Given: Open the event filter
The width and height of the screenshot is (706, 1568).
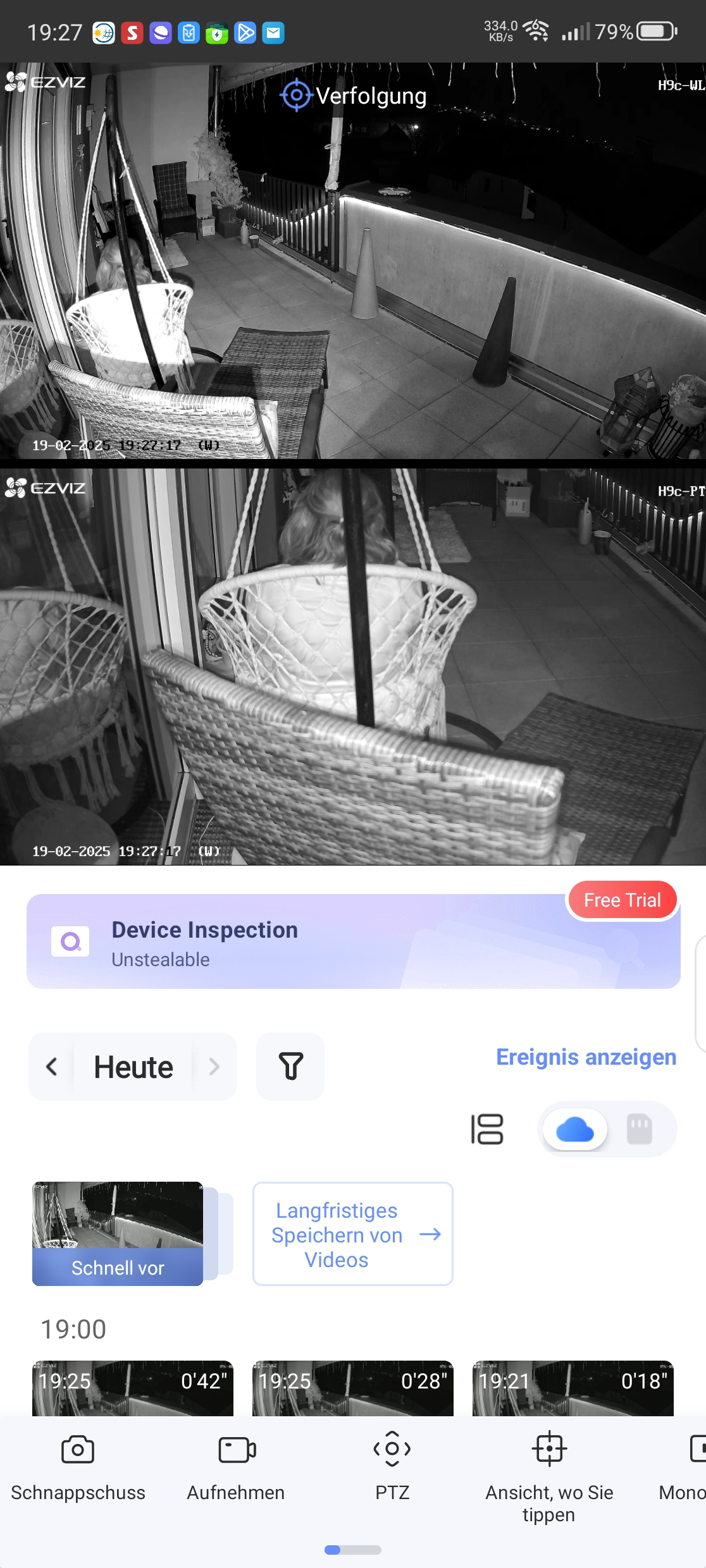Looking at the screenshot, I should pos(290,1067).
